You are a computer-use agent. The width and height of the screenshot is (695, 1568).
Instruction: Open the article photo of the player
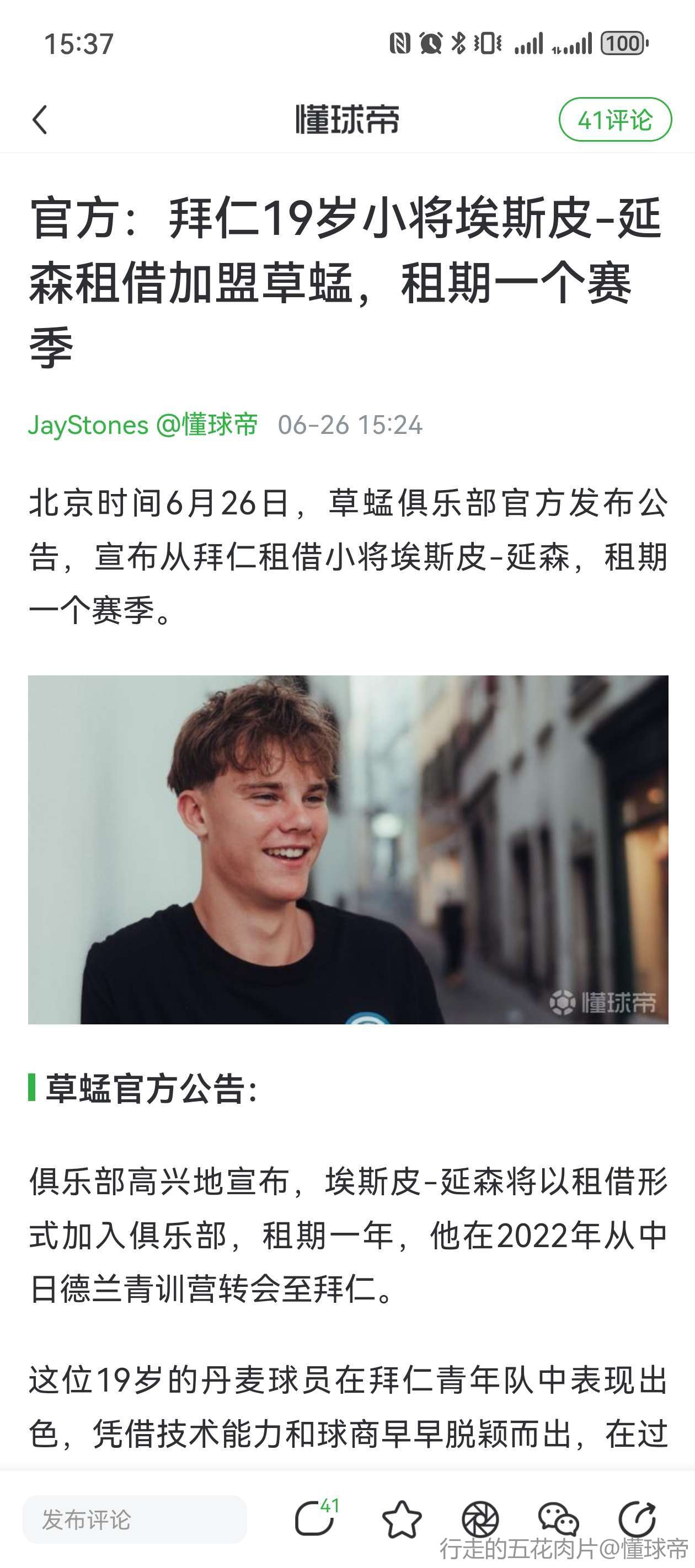pos(348,850)
